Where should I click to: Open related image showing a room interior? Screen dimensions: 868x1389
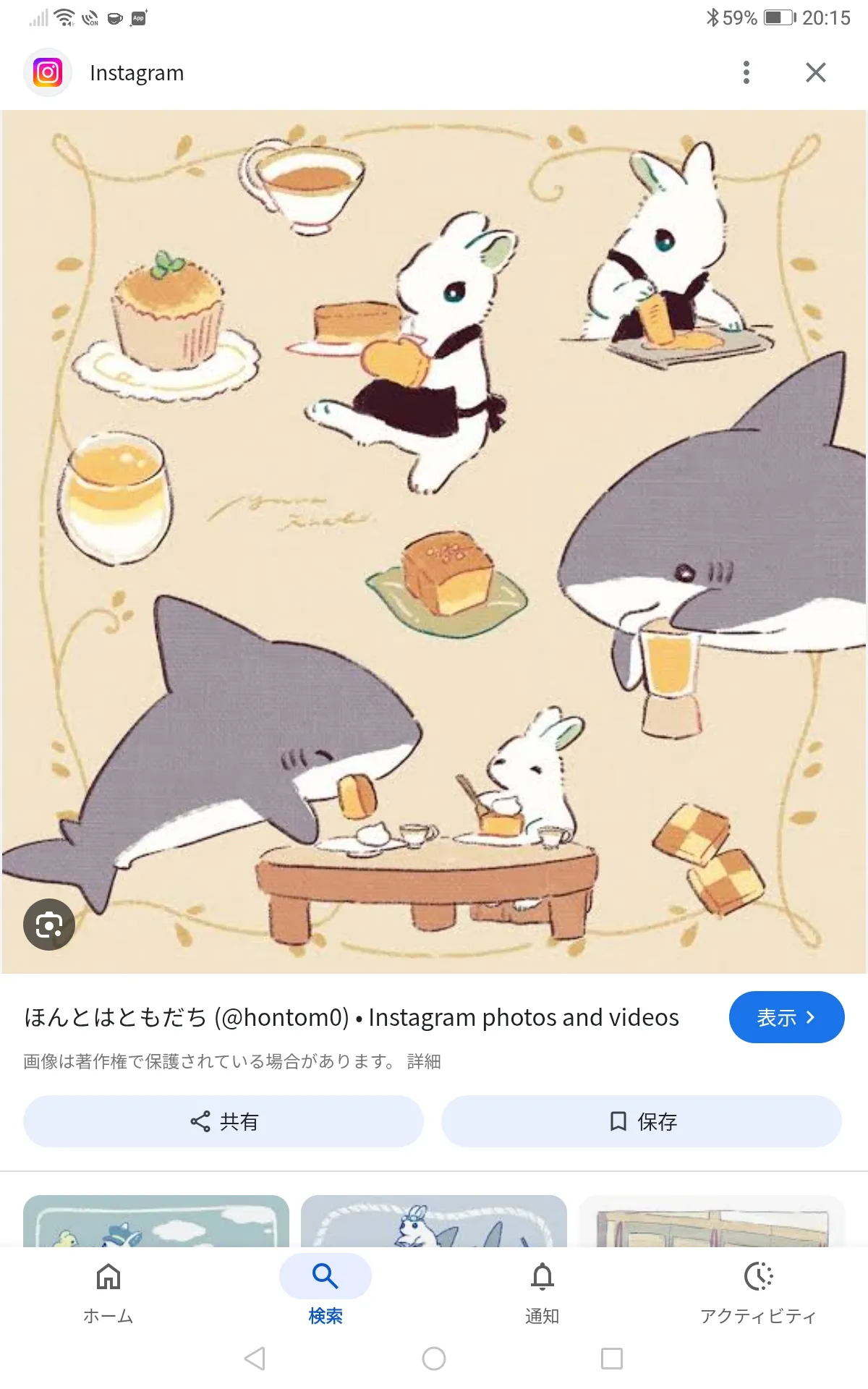(x=712, y=1221)
